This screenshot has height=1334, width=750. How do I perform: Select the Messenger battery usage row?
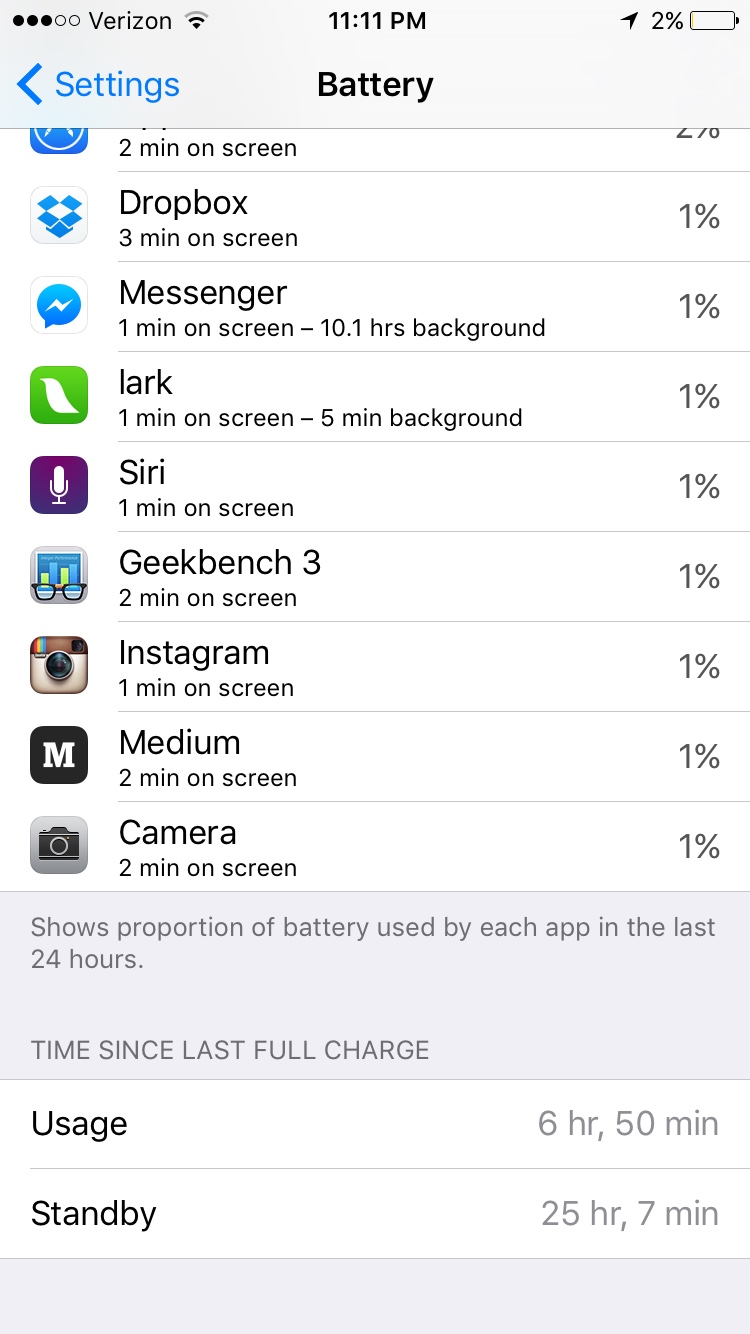tap(375, 307)
